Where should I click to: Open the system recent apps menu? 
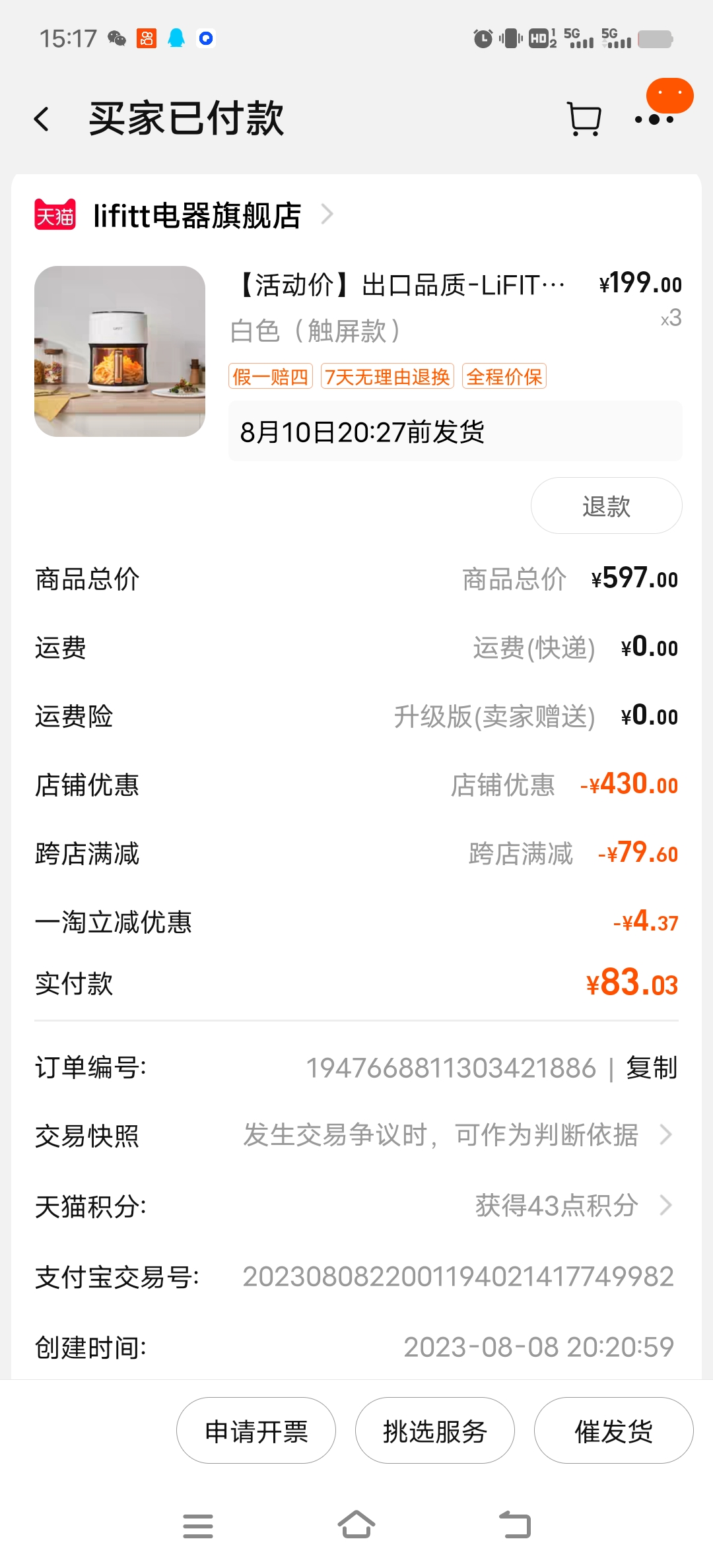pos(198,1525)
